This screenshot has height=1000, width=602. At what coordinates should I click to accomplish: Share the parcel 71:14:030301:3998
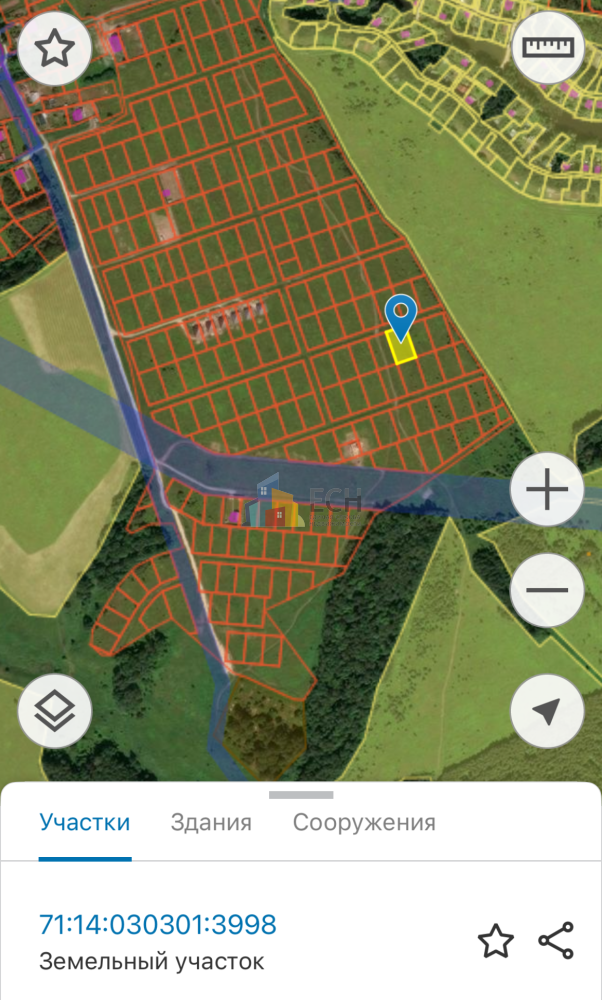[556, 941]
